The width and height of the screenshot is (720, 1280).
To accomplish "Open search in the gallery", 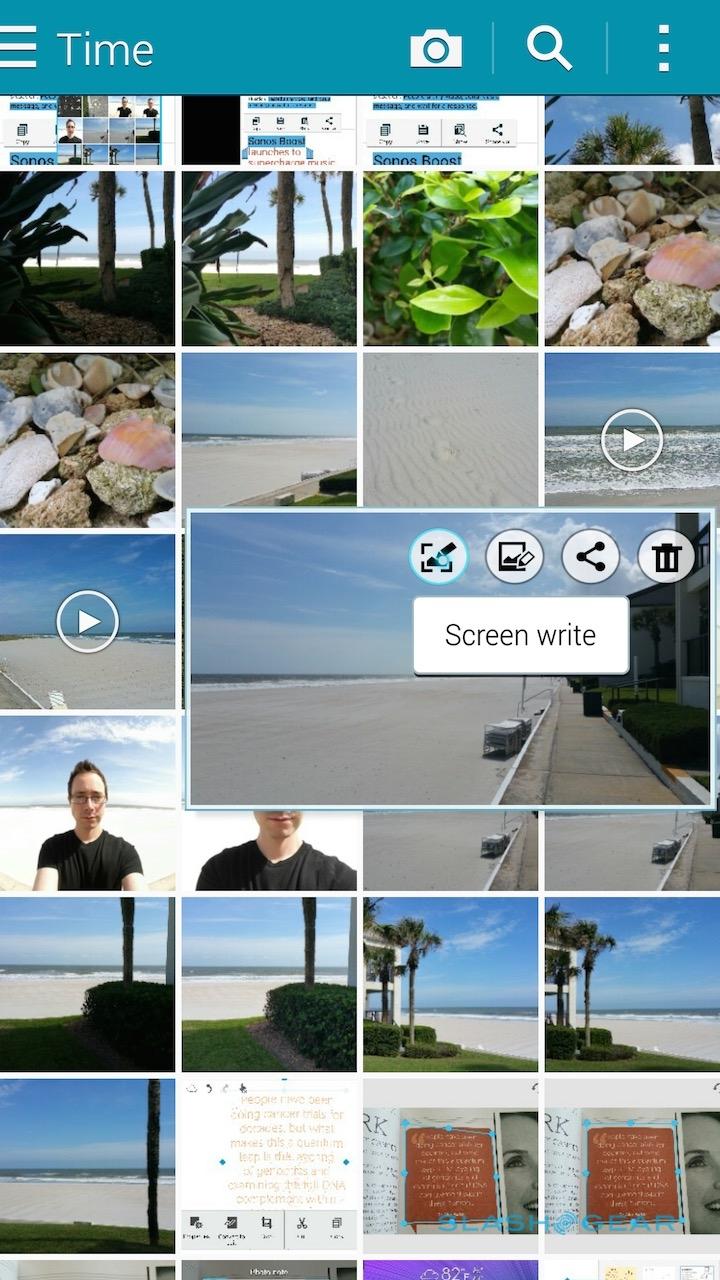I will tap(549, 47).
